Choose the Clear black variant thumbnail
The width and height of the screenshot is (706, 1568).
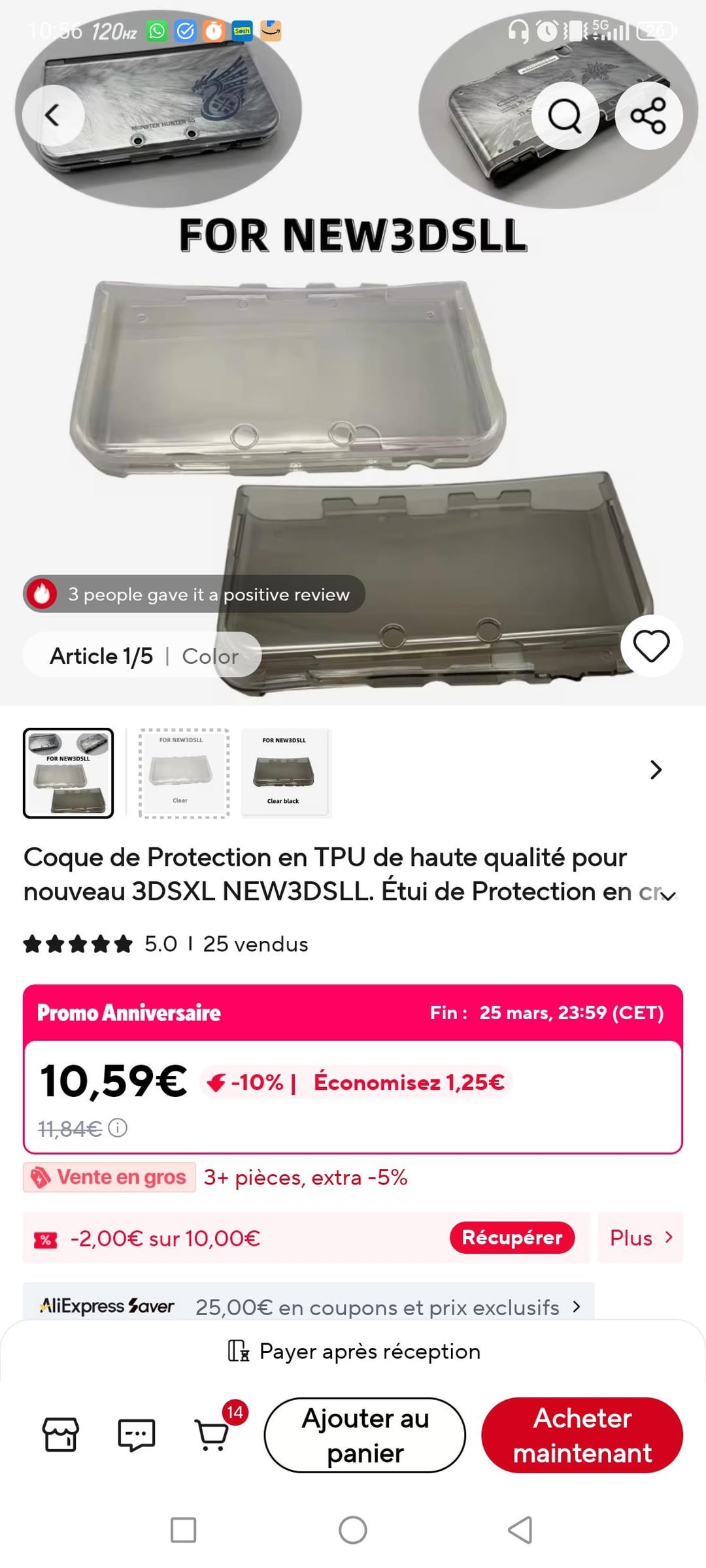pyautogui.click(x=285, y=773)
